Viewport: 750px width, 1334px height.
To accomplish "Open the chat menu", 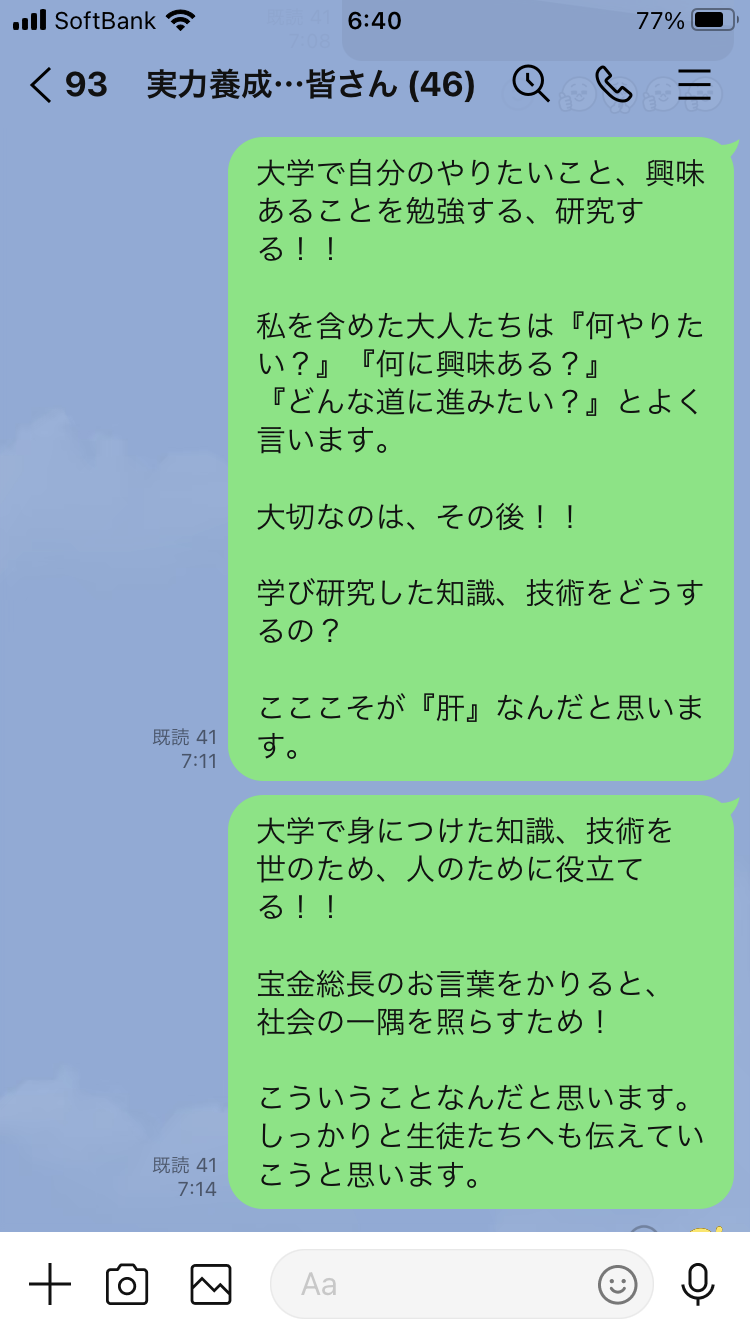I will [693, 86].
